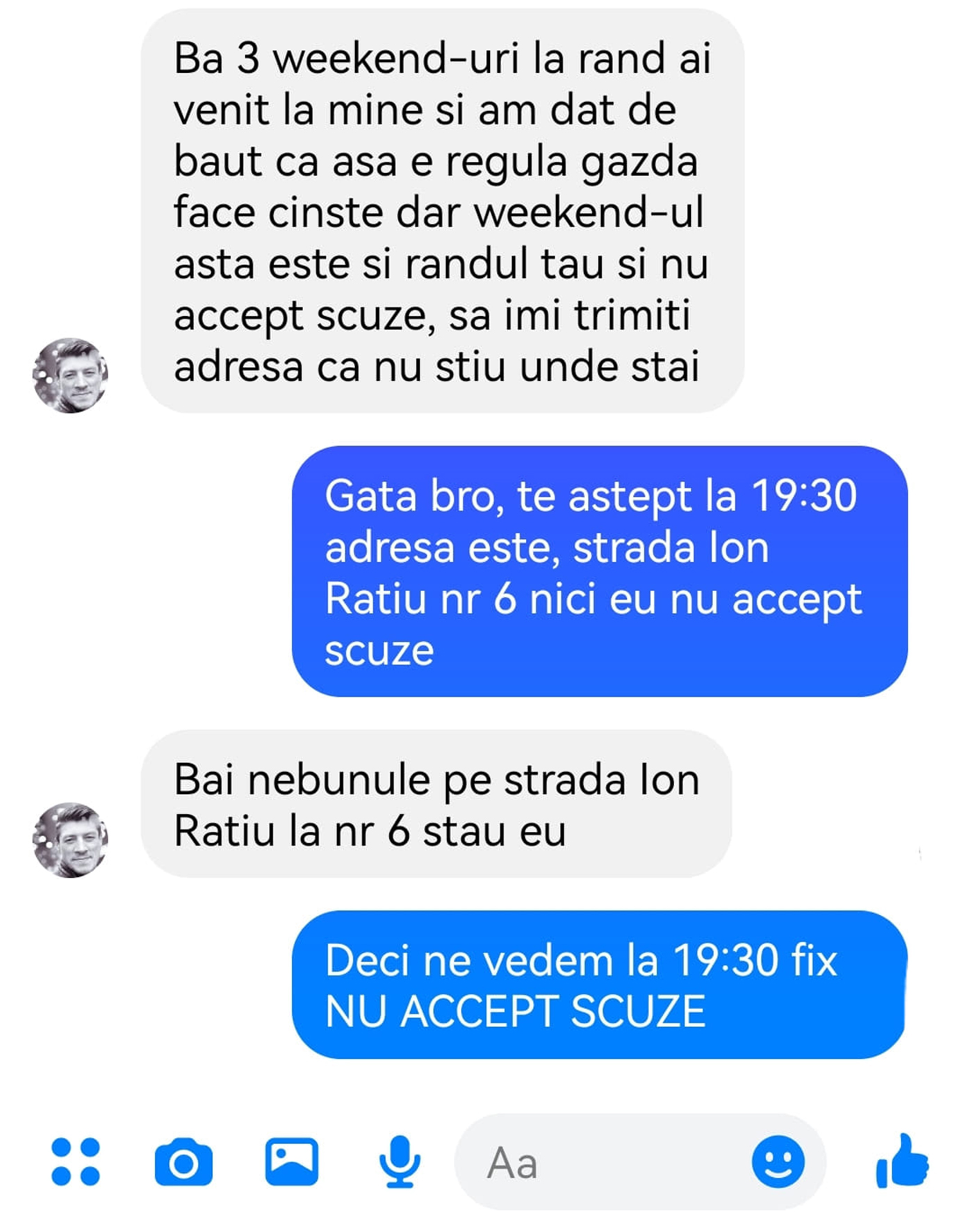973x1232 pixels.
Task: Open the photo gallery picker
Action: coord(292,1161)
